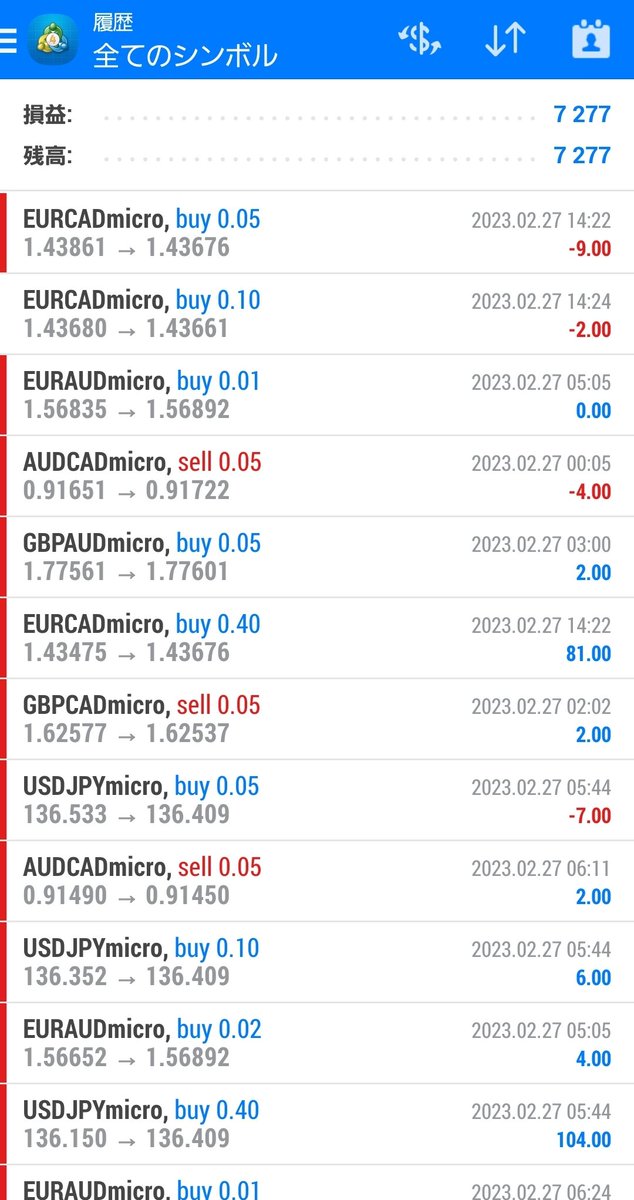Tap the sort arrows icon
The height and width of the screenshot is (1200, 634).
click(x=505, y=40)
